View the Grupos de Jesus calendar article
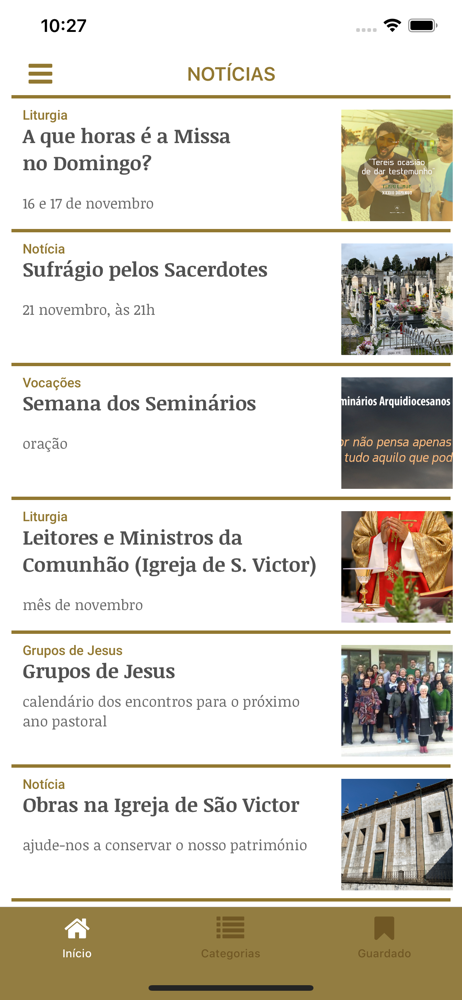This screenshot has width=462, height=1000. 231,700
